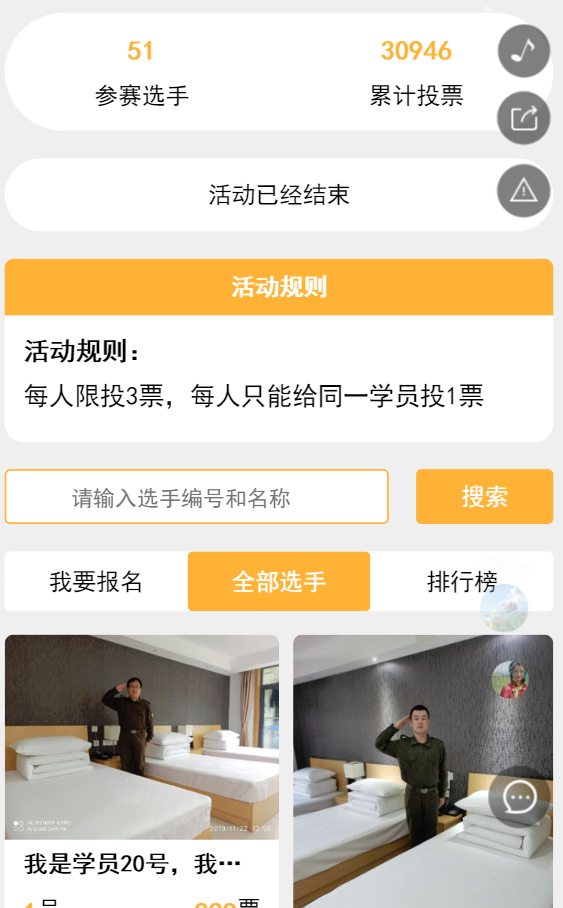Open contestant card 我是学员20号
Image resolution: width=563 pixels, height=908 pixels.
click(x=142, y=771)
